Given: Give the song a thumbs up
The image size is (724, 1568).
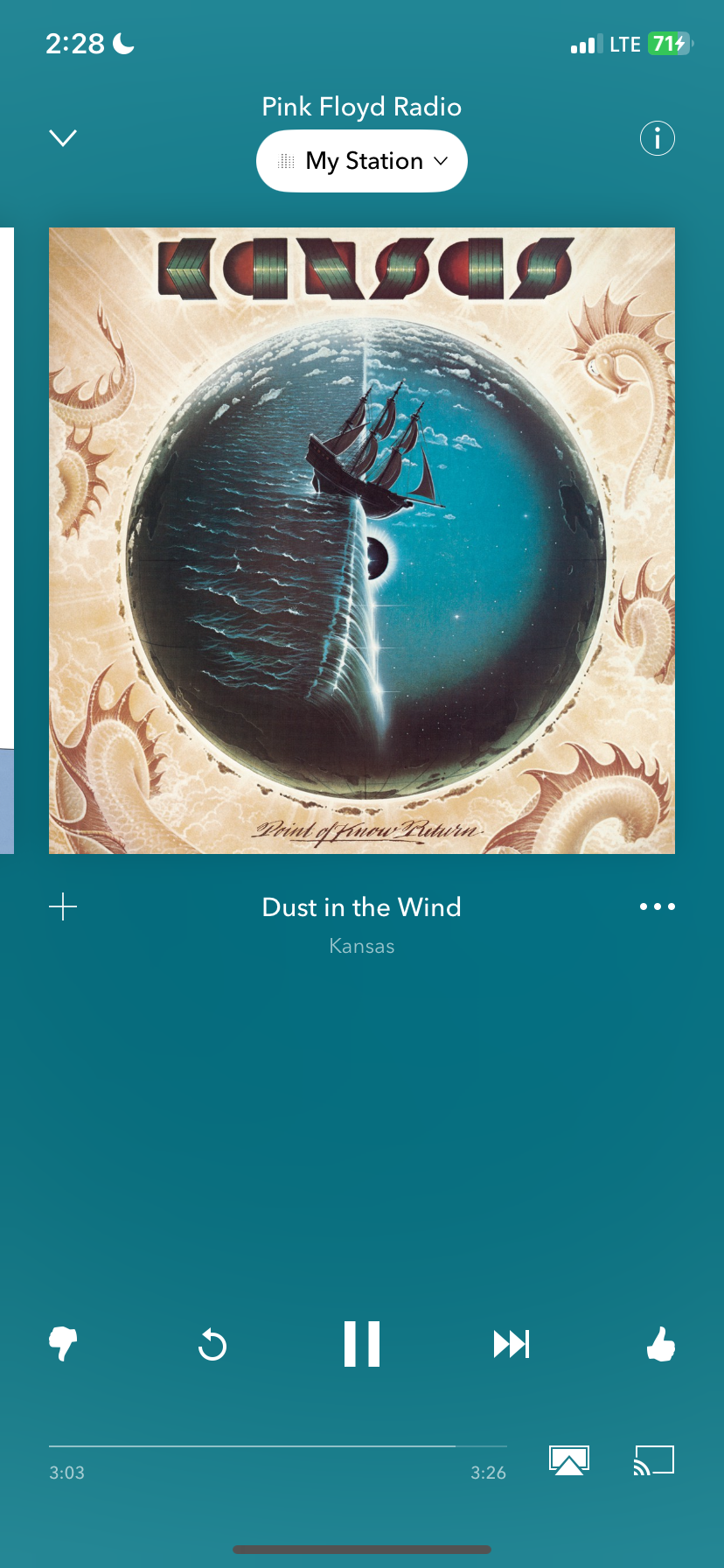Looking at the screenshot, I should [x=661, y=1343].
